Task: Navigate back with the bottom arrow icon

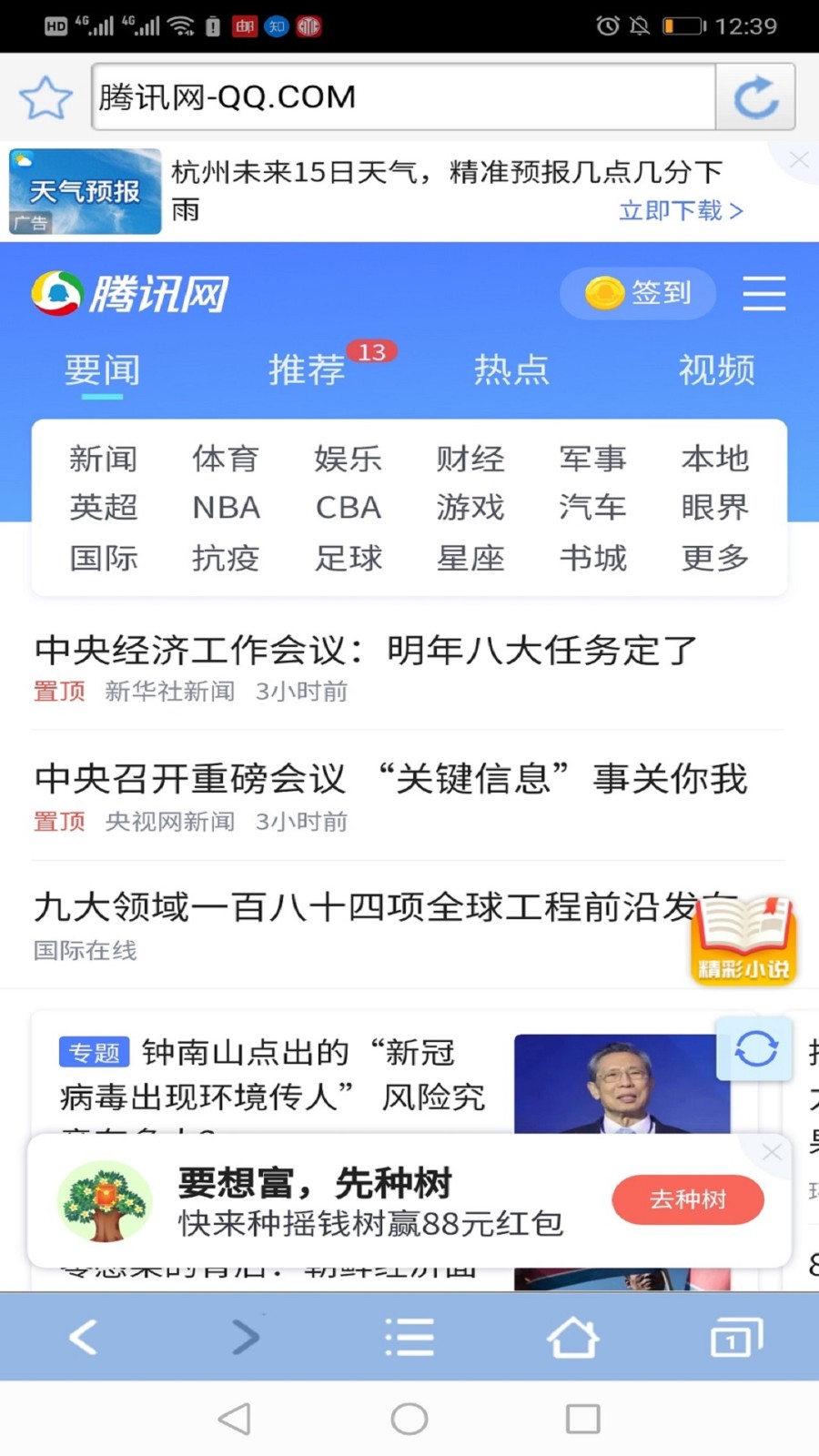Action: tap(84, 1336)
